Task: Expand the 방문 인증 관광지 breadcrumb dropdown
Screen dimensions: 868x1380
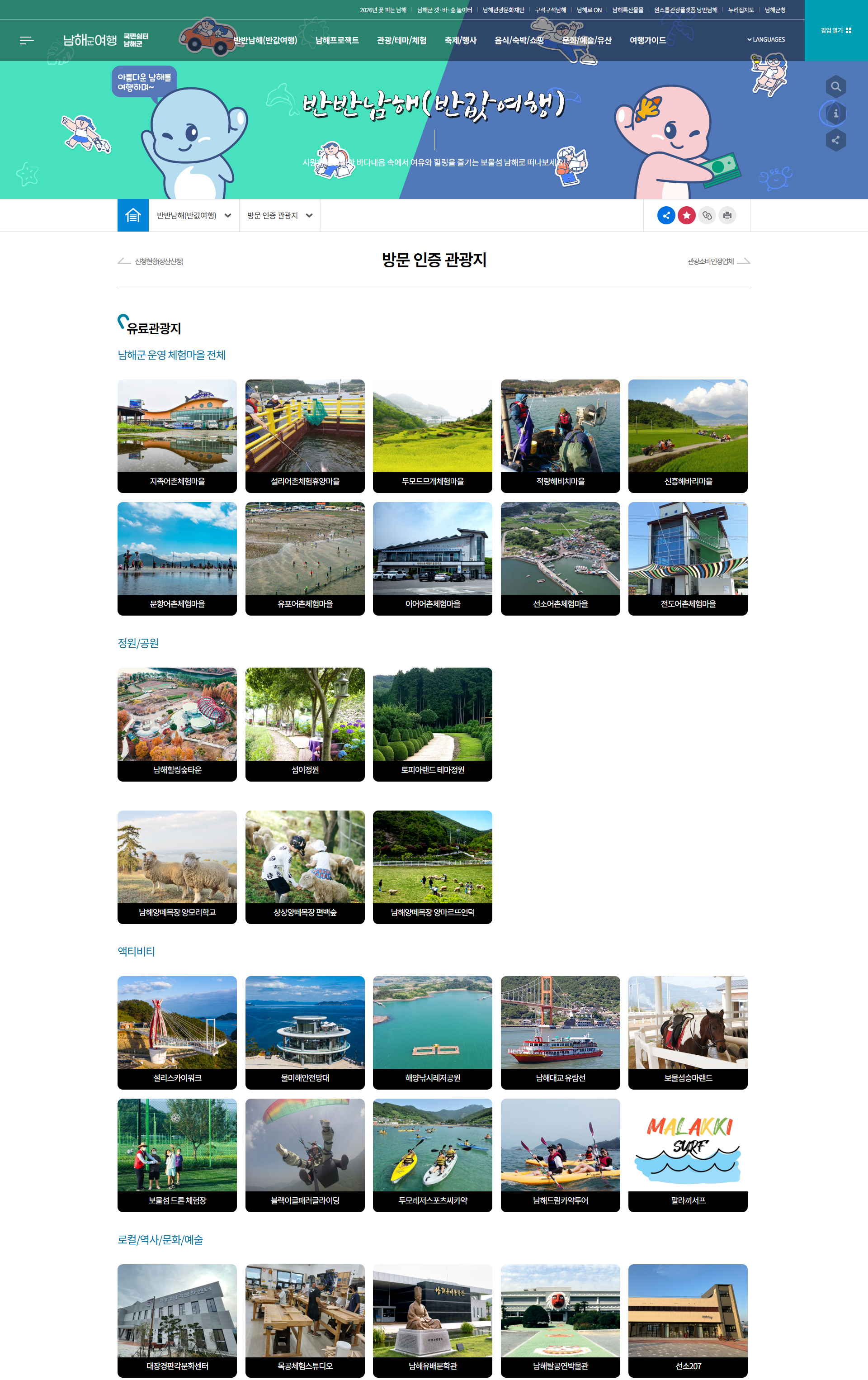Action: 279,215
